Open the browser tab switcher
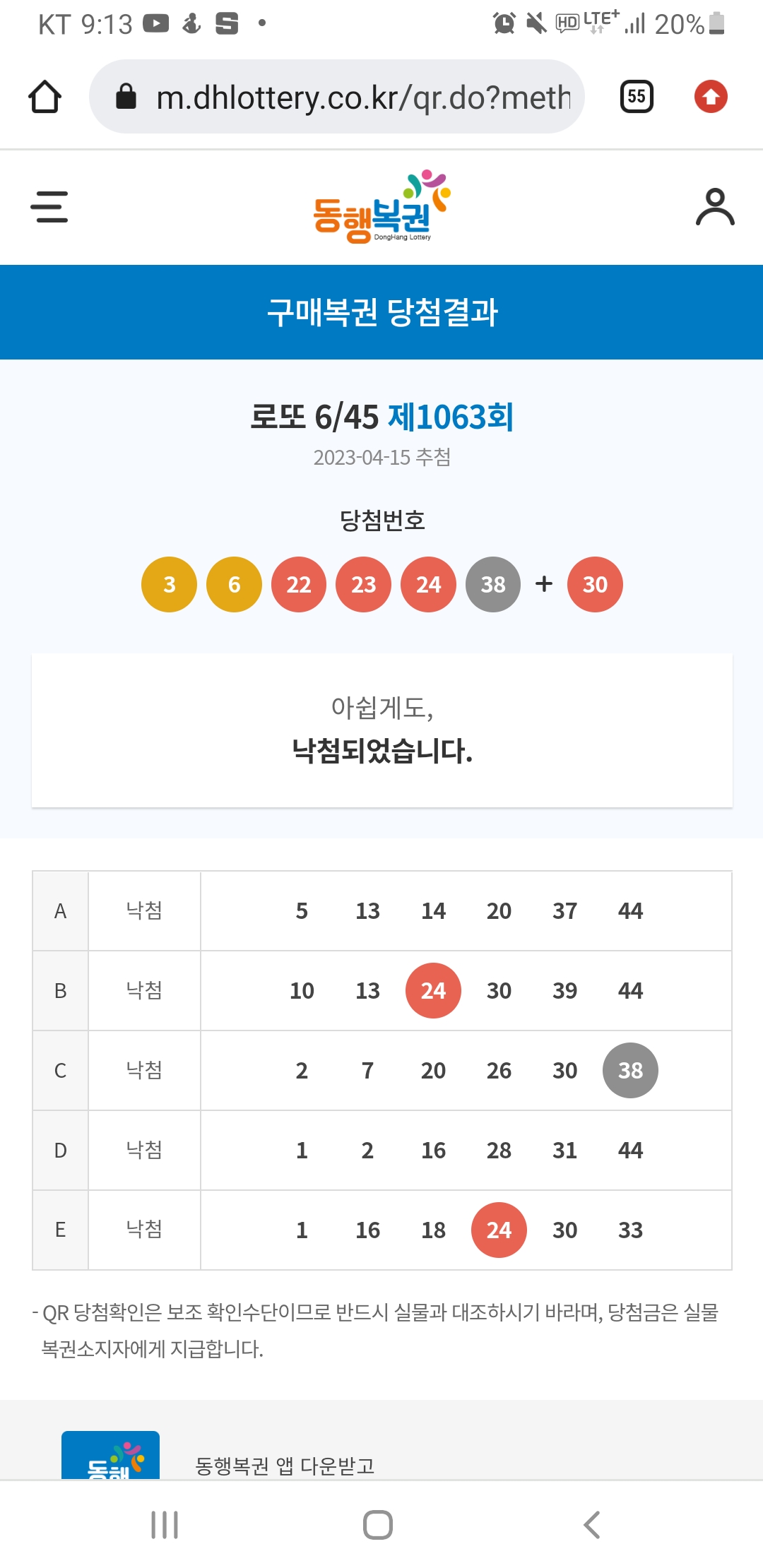The image size is (763, 1568). click(636, 97)
